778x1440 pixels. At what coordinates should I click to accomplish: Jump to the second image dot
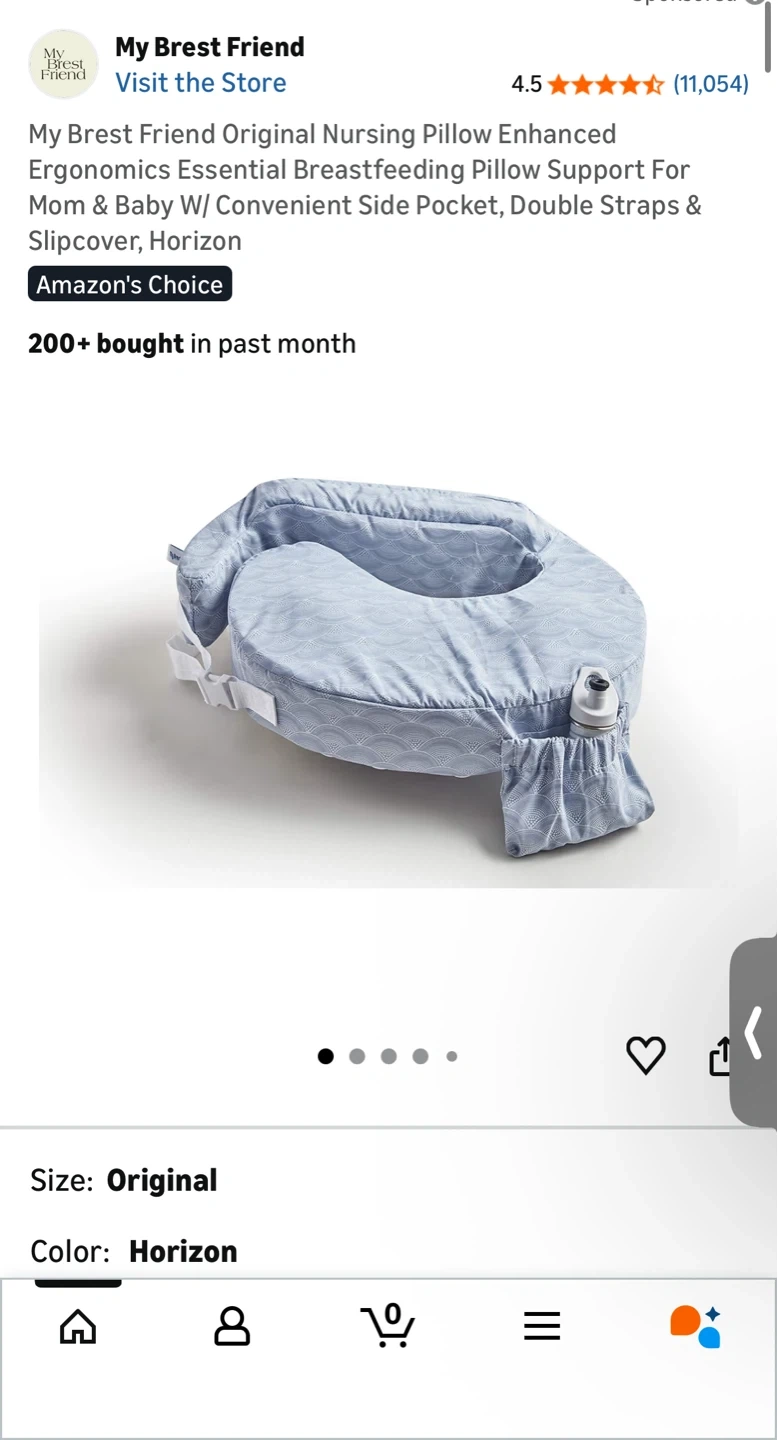pos(357,1056)
